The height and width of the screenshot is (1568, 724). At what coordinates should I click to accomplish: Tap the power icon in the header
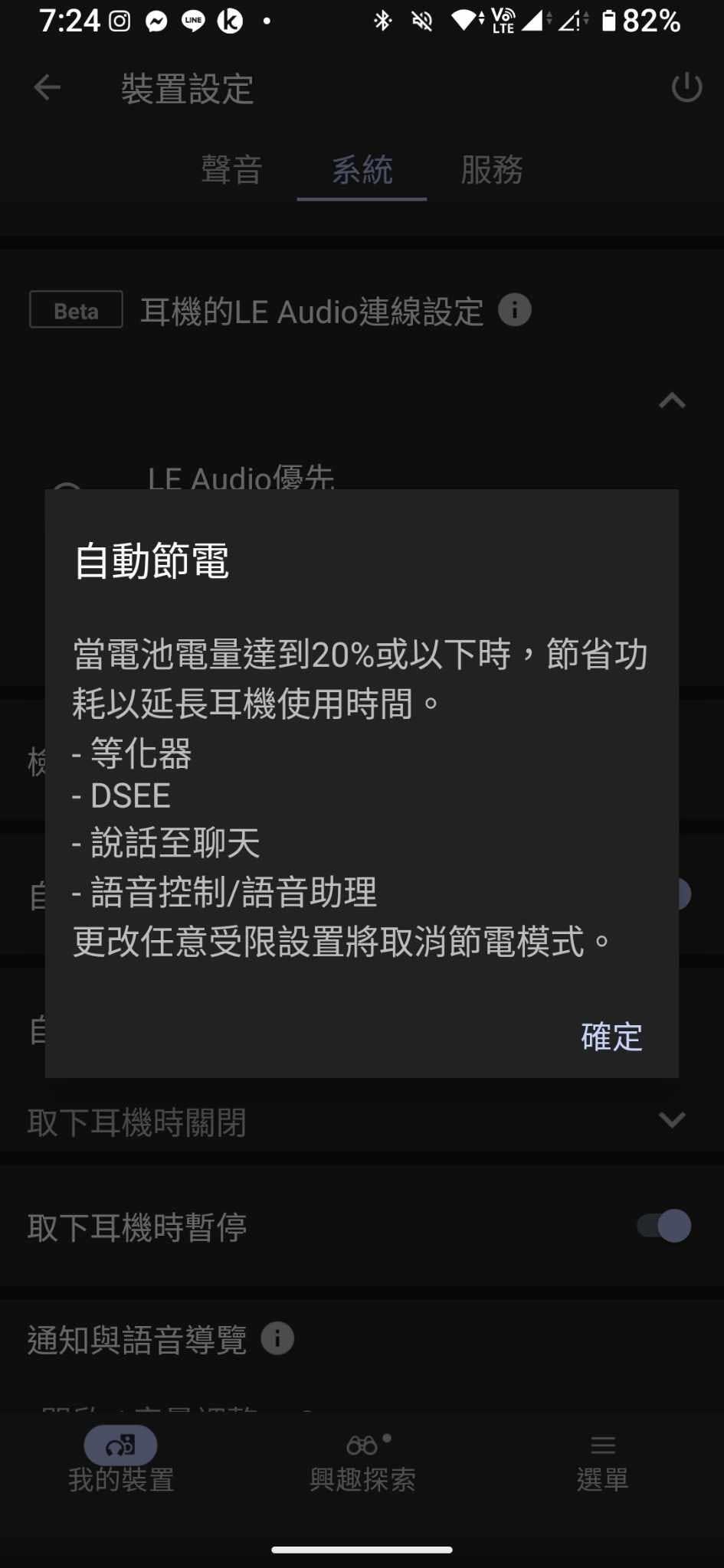click(686, 87)
